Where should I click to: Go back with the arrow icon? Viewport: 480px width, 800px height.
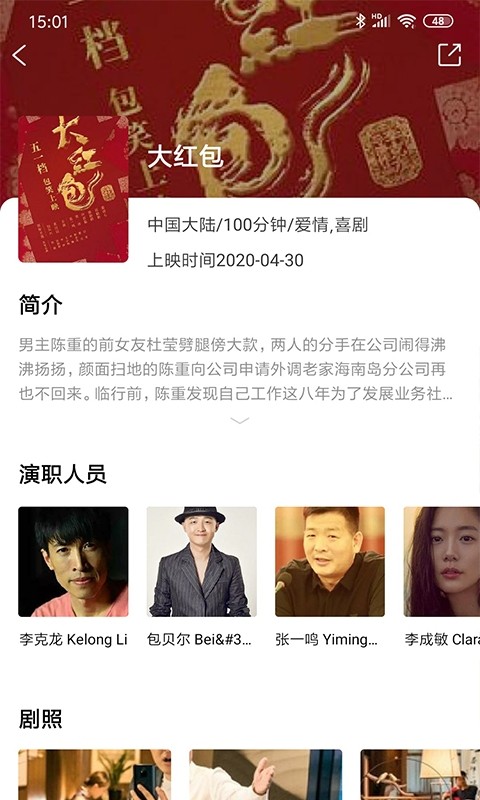point(19,55)
